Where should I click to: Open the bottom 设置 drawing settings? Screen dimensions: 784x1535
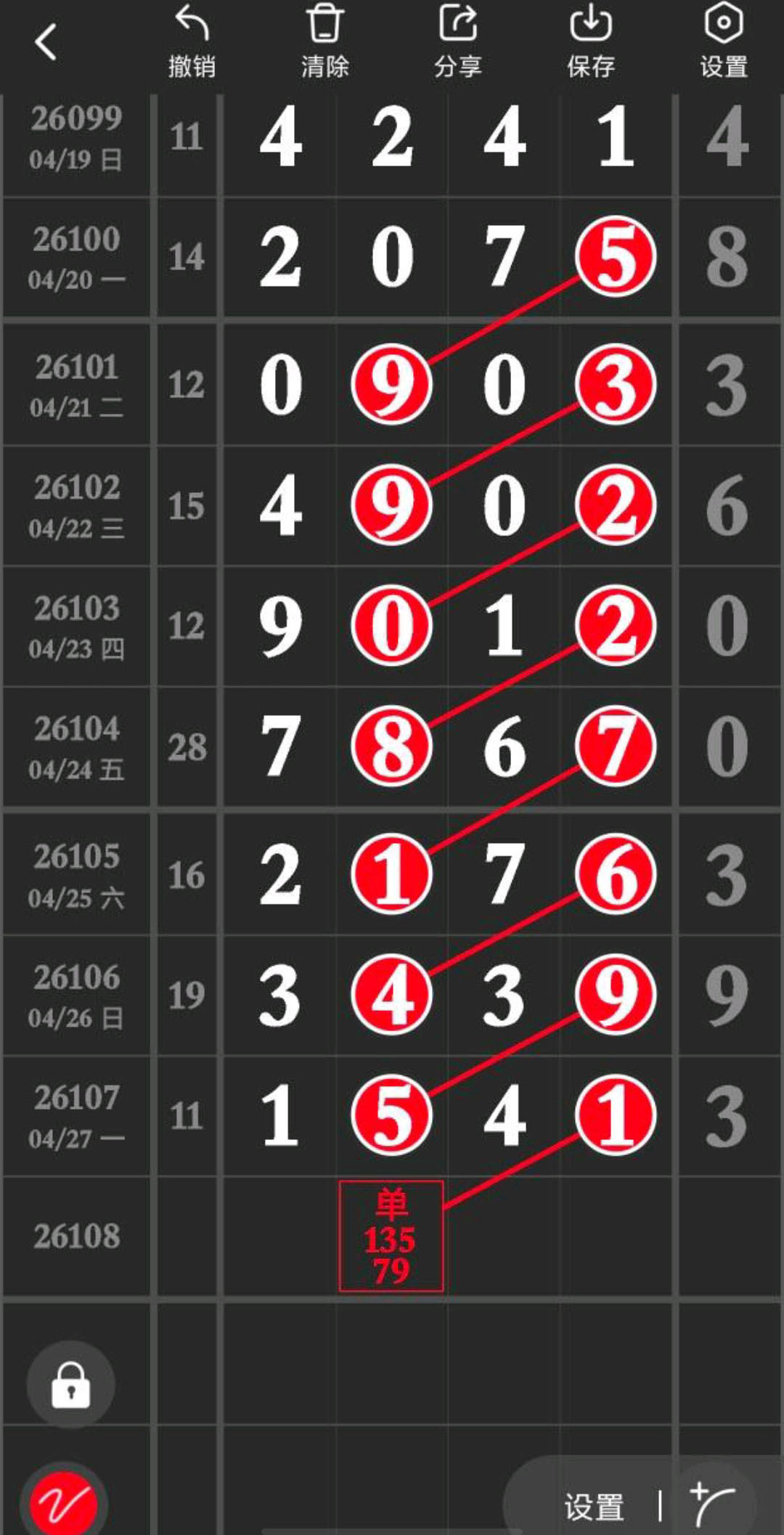point(594,1507)
